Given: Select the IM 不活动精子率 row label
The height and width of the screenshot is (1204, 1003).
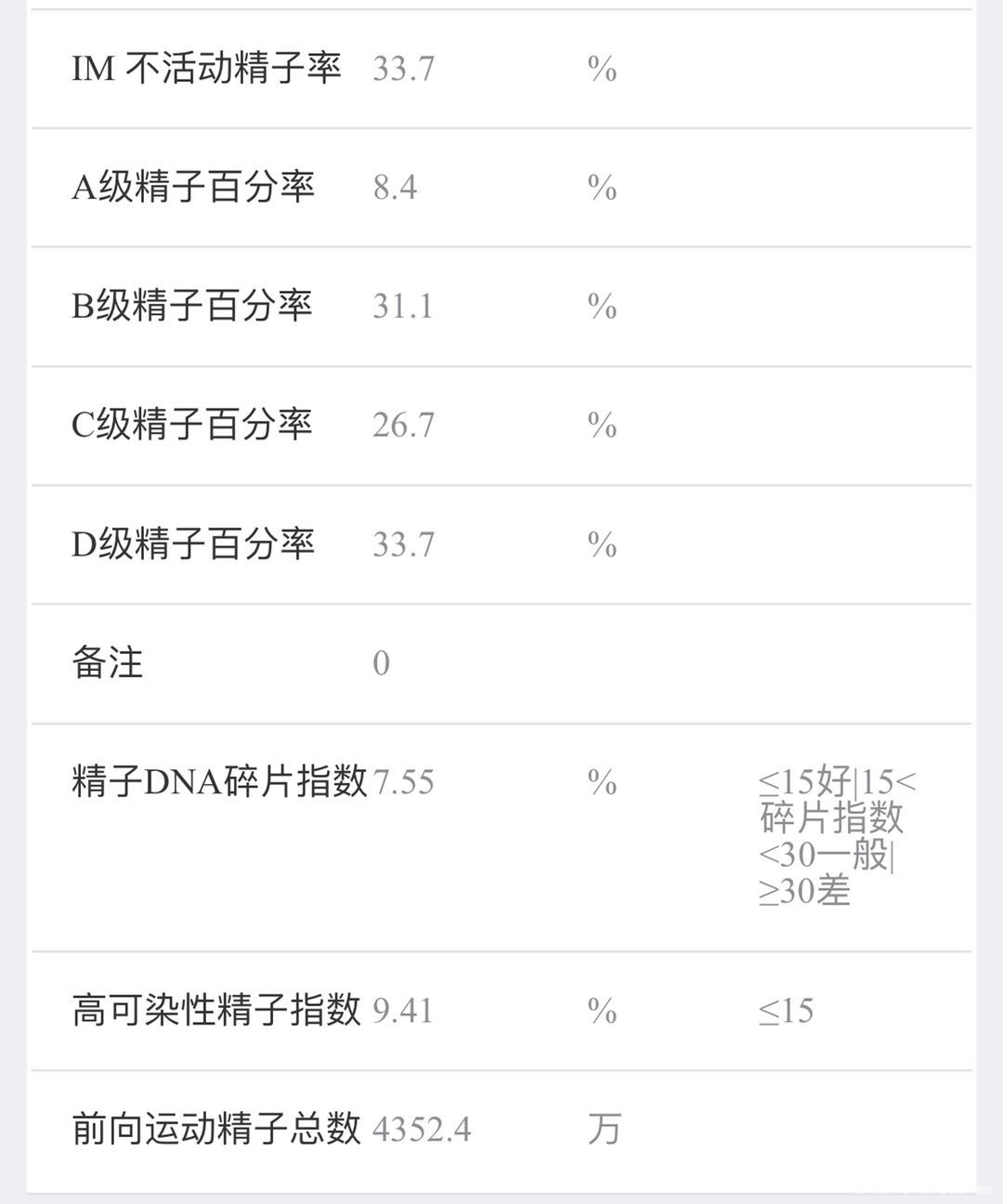Looking at the screenshot, I should click(x=209, y=67).
